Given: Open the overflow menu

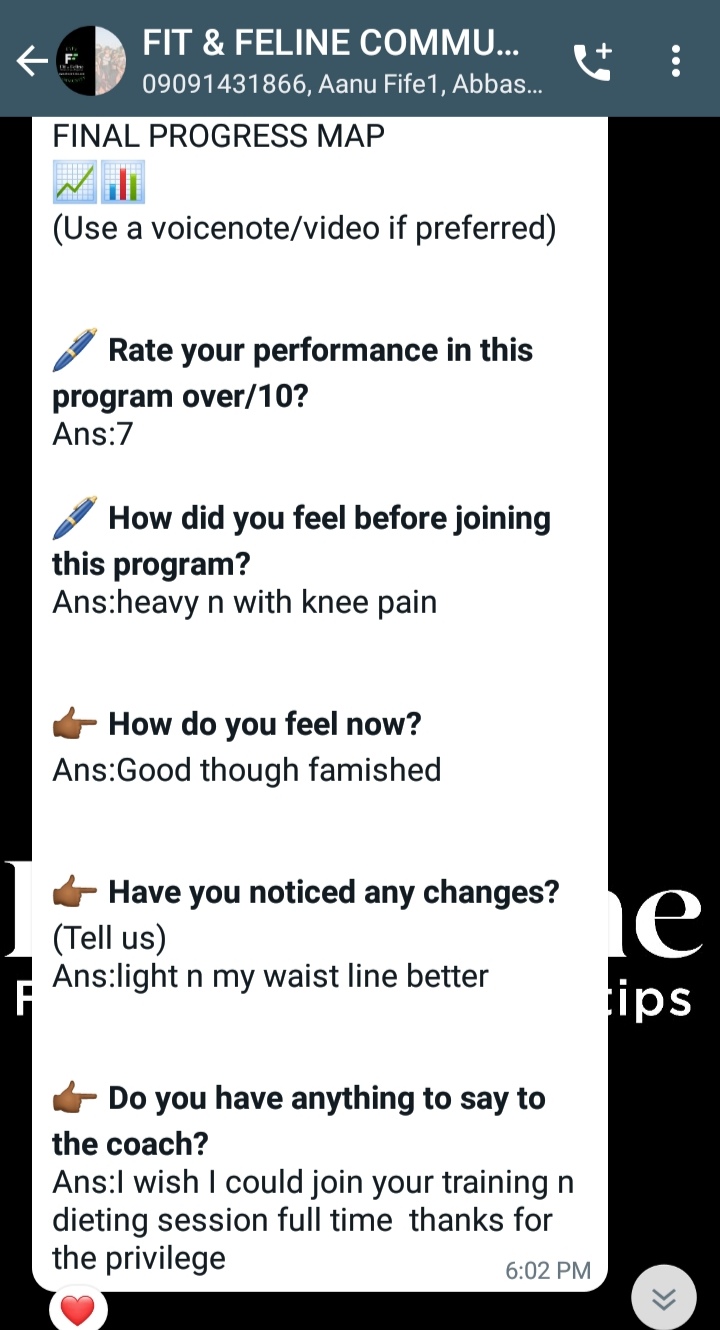Looking at the screenshot, I should coord(676,61).
